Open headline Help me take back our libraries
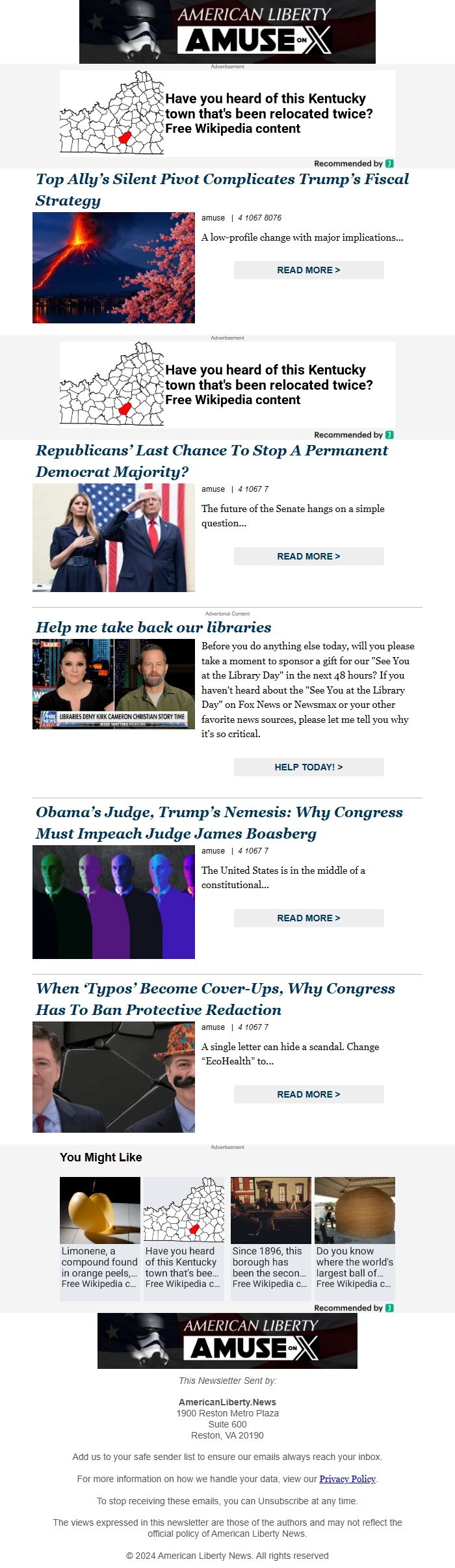This screenshot has height=1568, width=455. click(x=153, y=627)
